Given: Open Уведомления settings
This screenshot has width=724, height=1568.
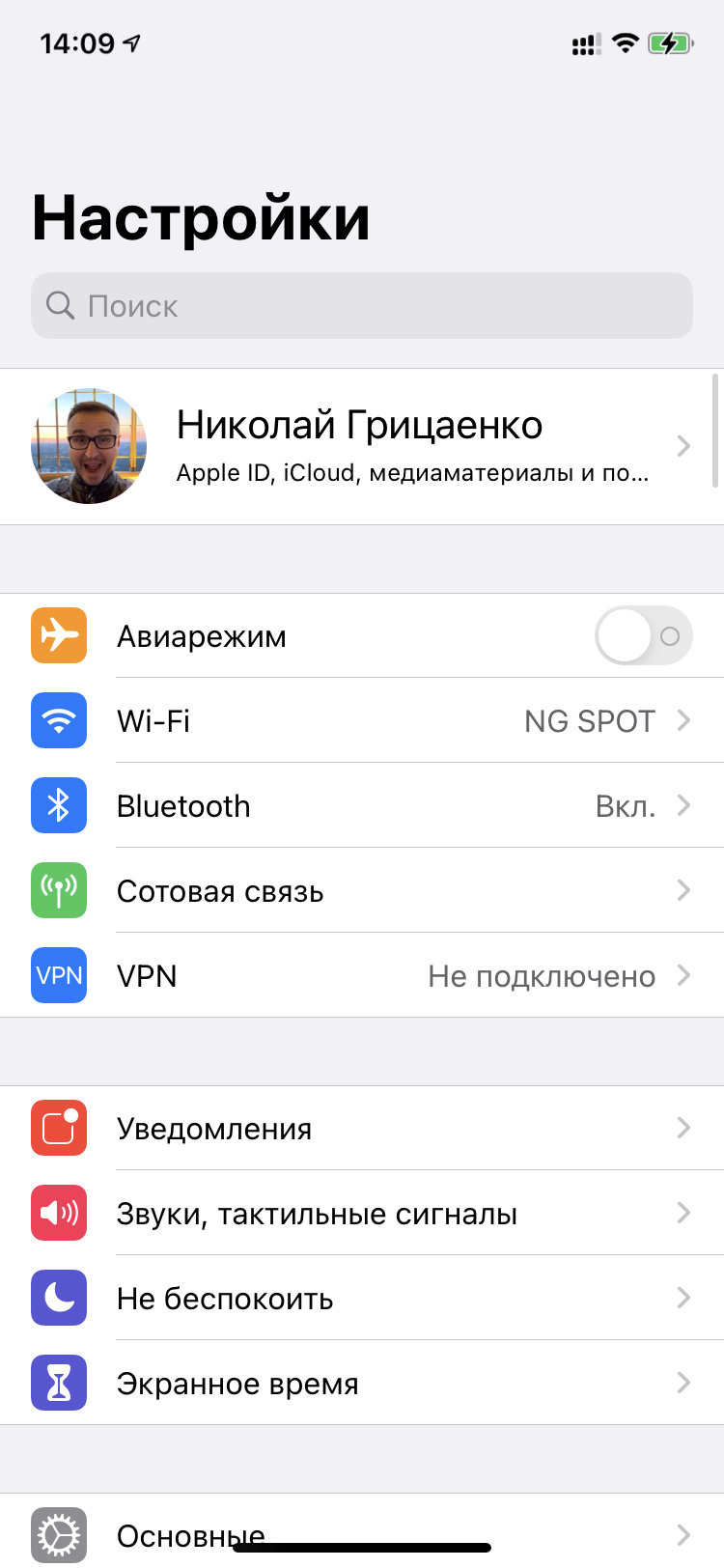Looking at the screenshot, I should (x=362, y=1129).
